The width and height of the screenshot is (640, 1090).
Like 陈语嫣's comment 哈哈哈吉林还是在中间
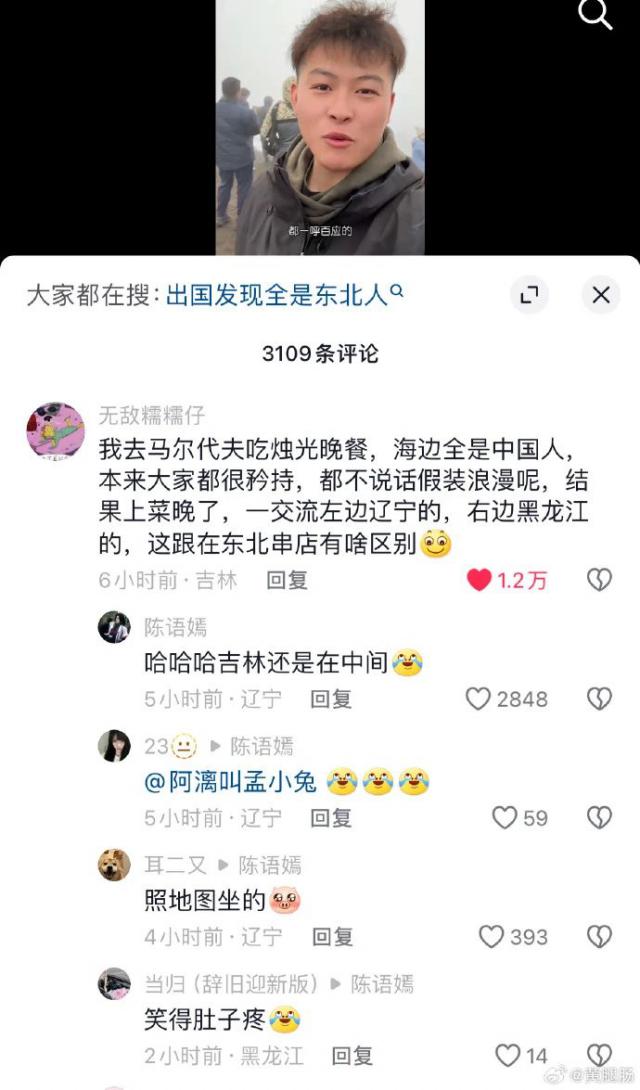[480, 698]
